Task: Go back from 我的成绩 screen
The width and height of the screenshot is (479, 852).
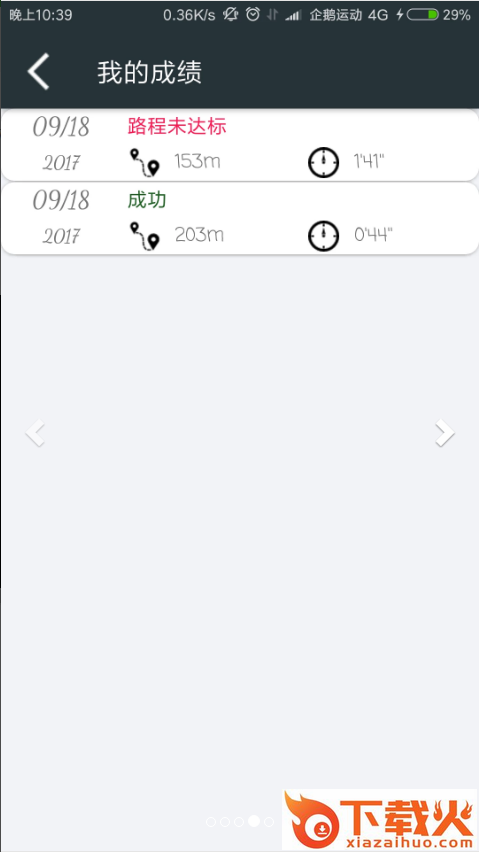Action: 38,72
